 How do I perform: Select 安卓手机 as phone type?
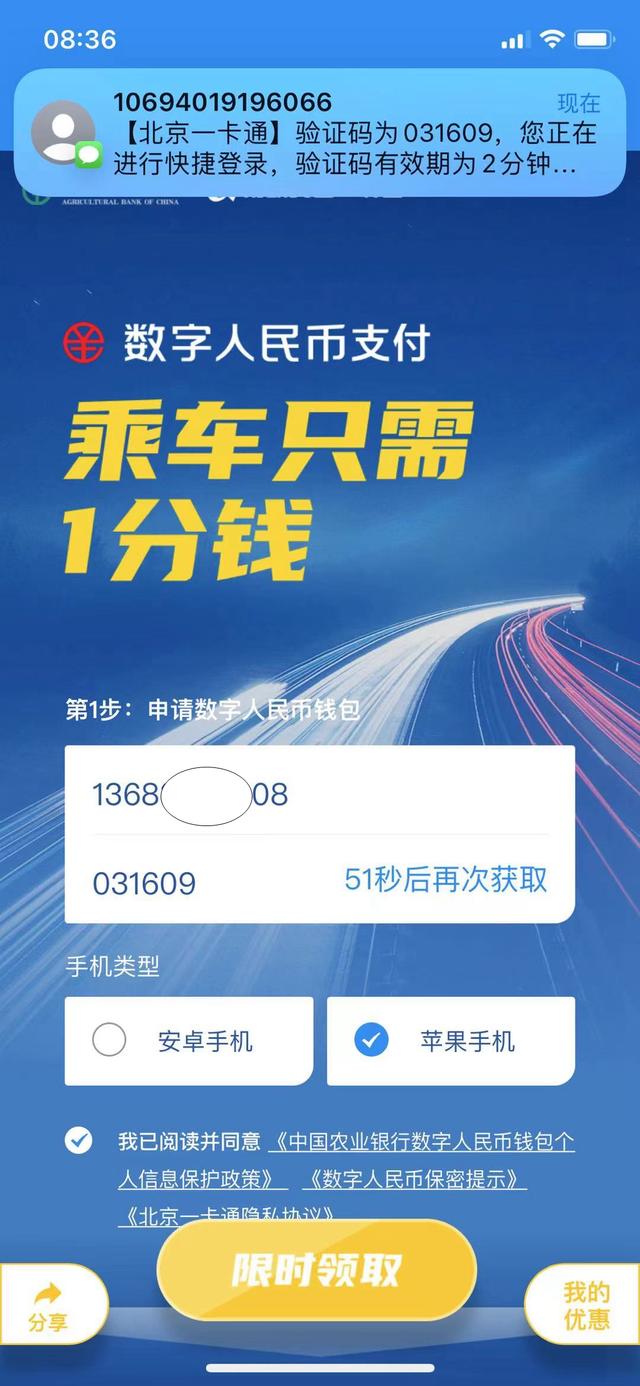(x=189, y=1041)
